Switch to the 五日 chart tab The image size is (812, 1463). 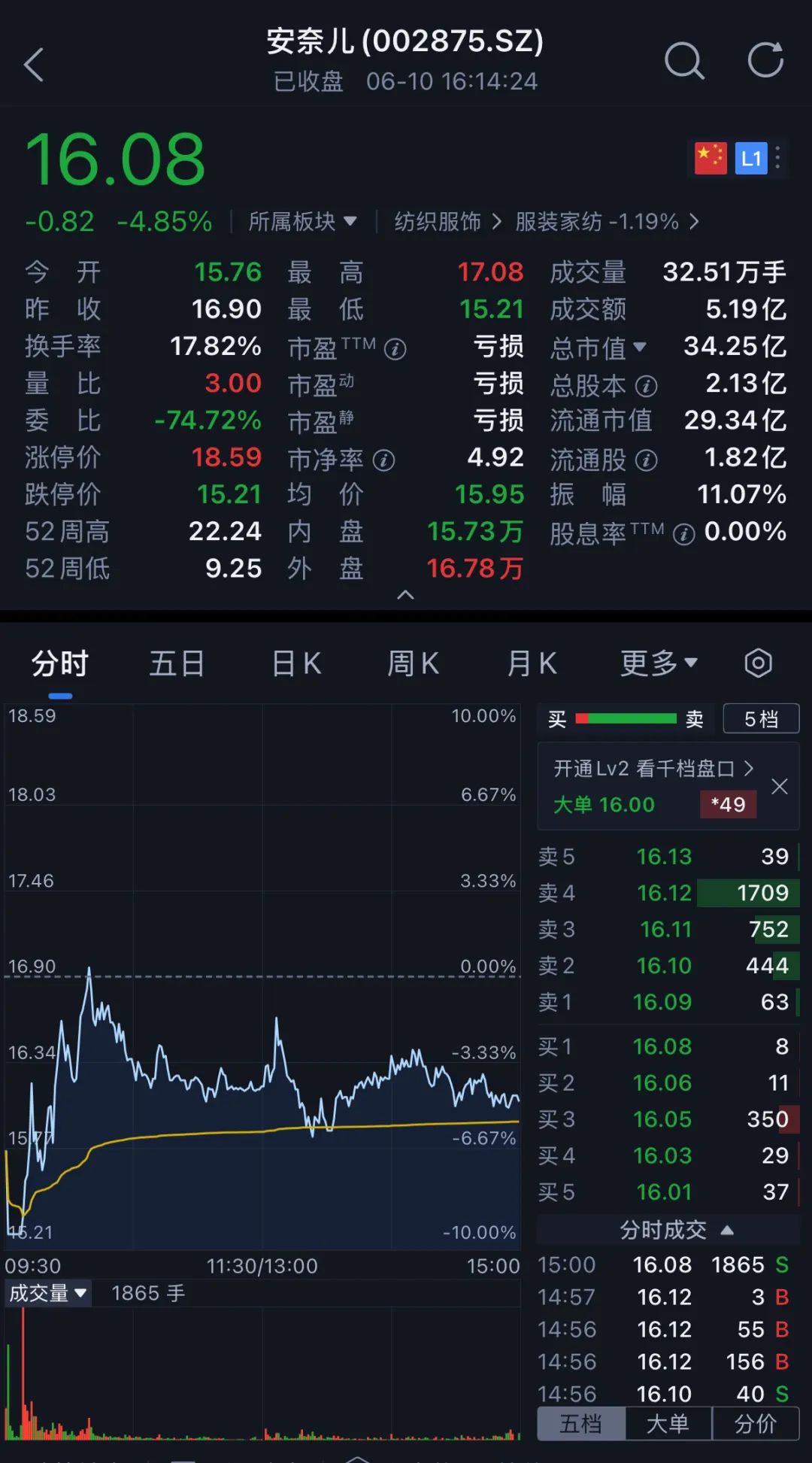[177, 663]
